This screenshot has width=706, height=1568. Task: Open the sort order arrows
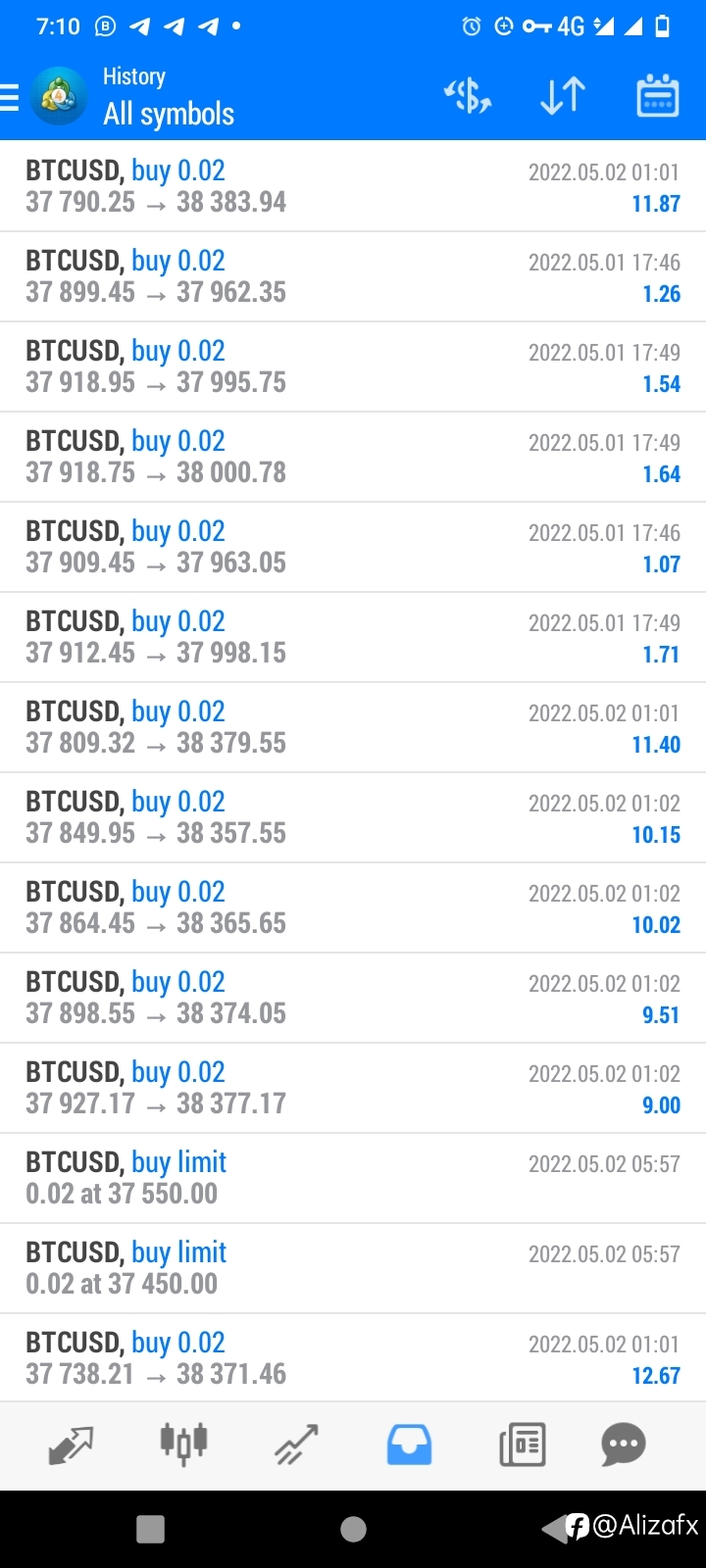pos(563,96)
